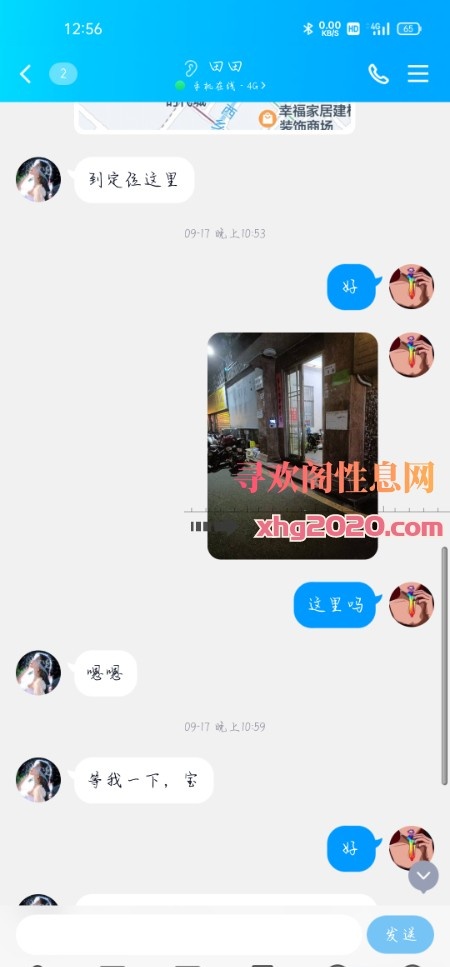Tap the message input field

coord(189,934)
